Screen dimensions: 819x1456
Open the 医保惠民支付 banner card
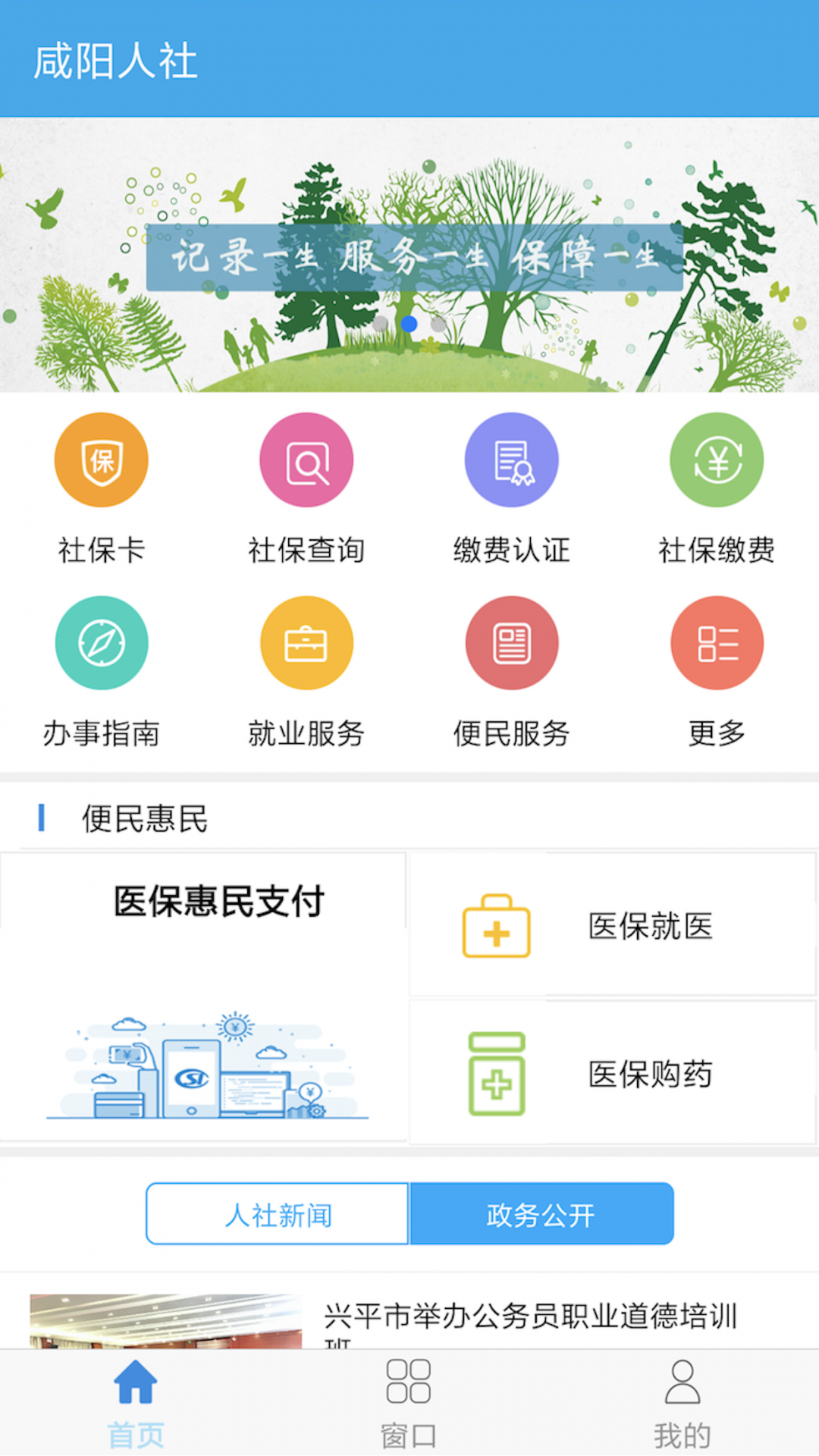tap(205, 993)
